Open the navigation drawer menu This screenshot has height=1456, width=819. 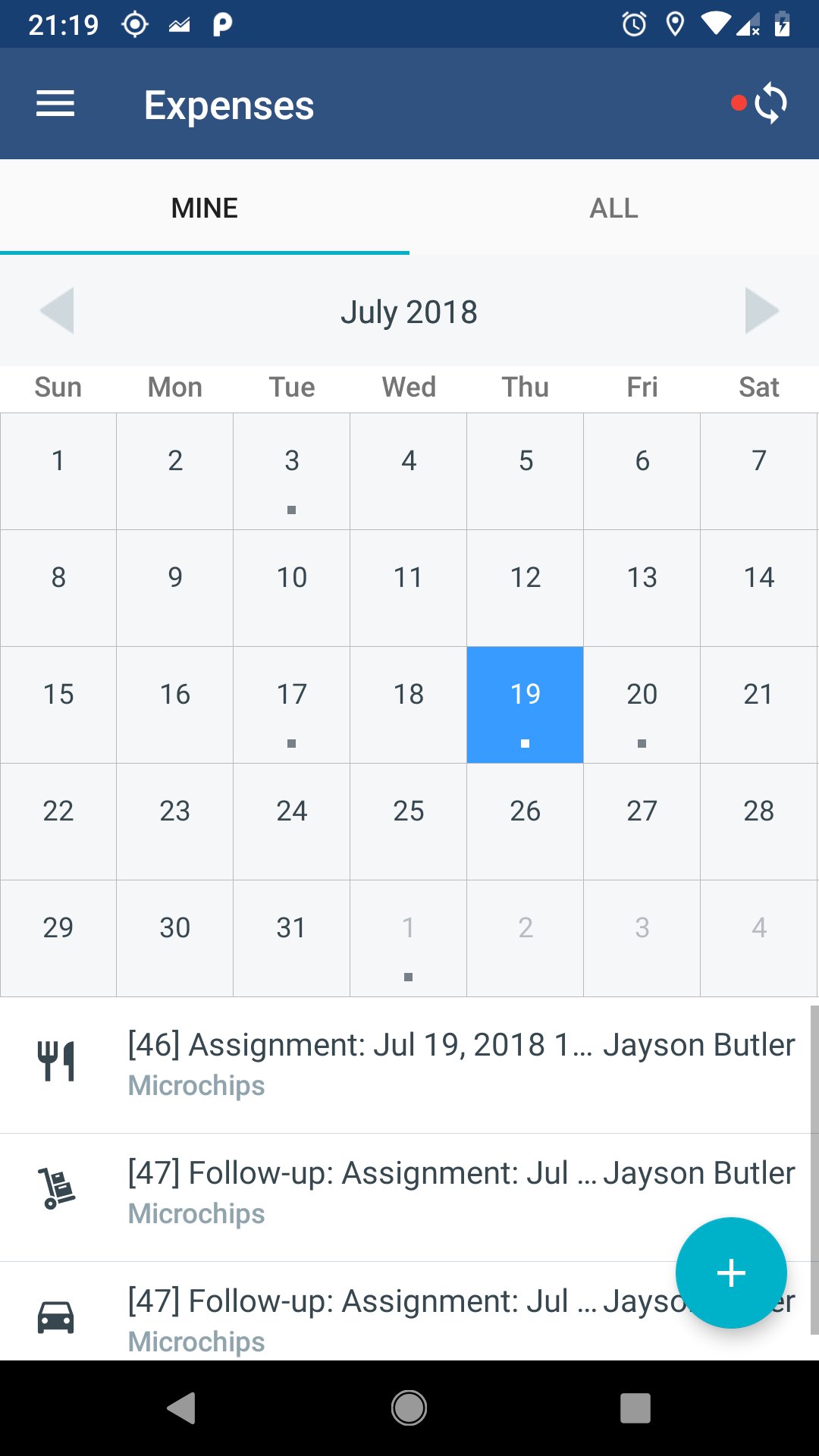pyautogui.click(x=55, y=103)
